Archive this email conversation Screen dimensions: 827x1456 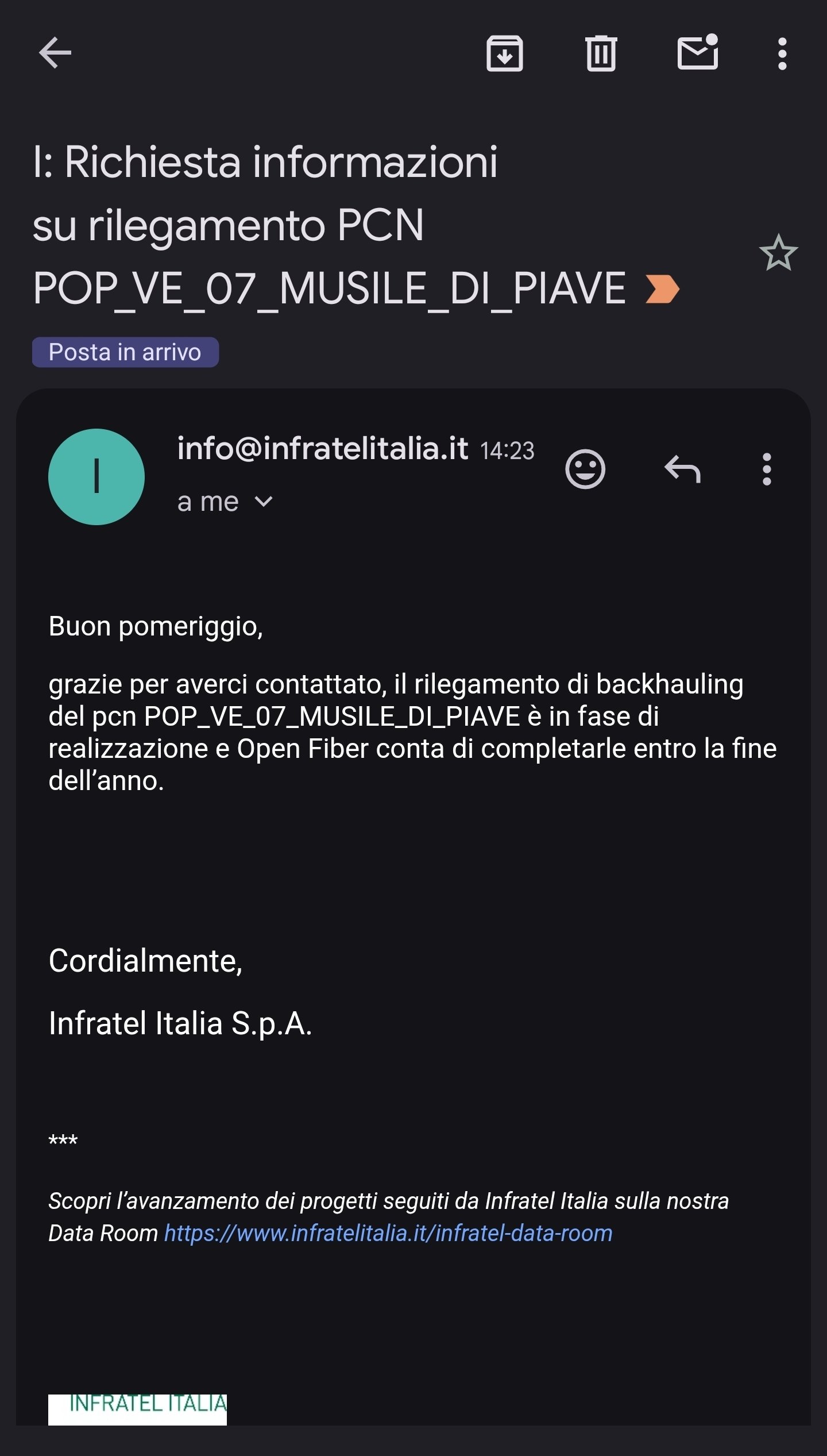pos(504,53)
